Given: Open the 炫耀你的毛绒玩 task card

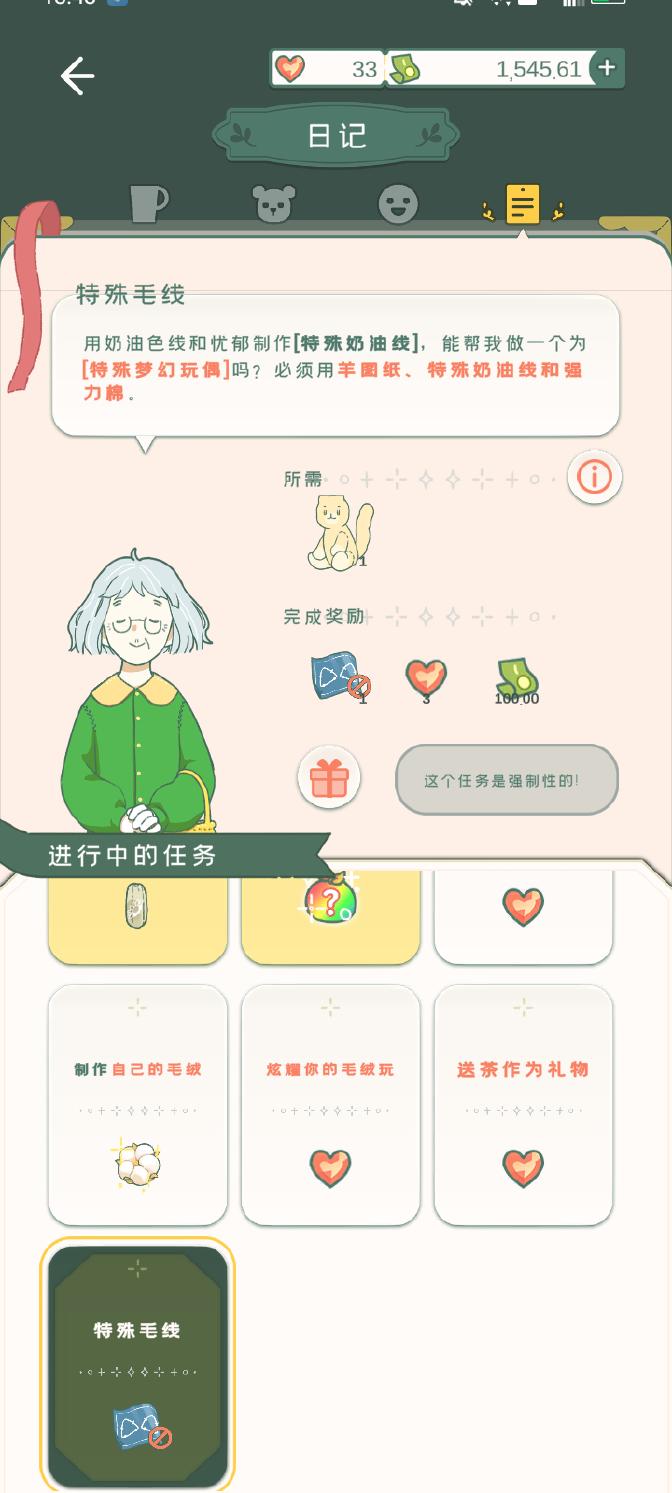Looking at the screenshot, I should coord(330,1104).
